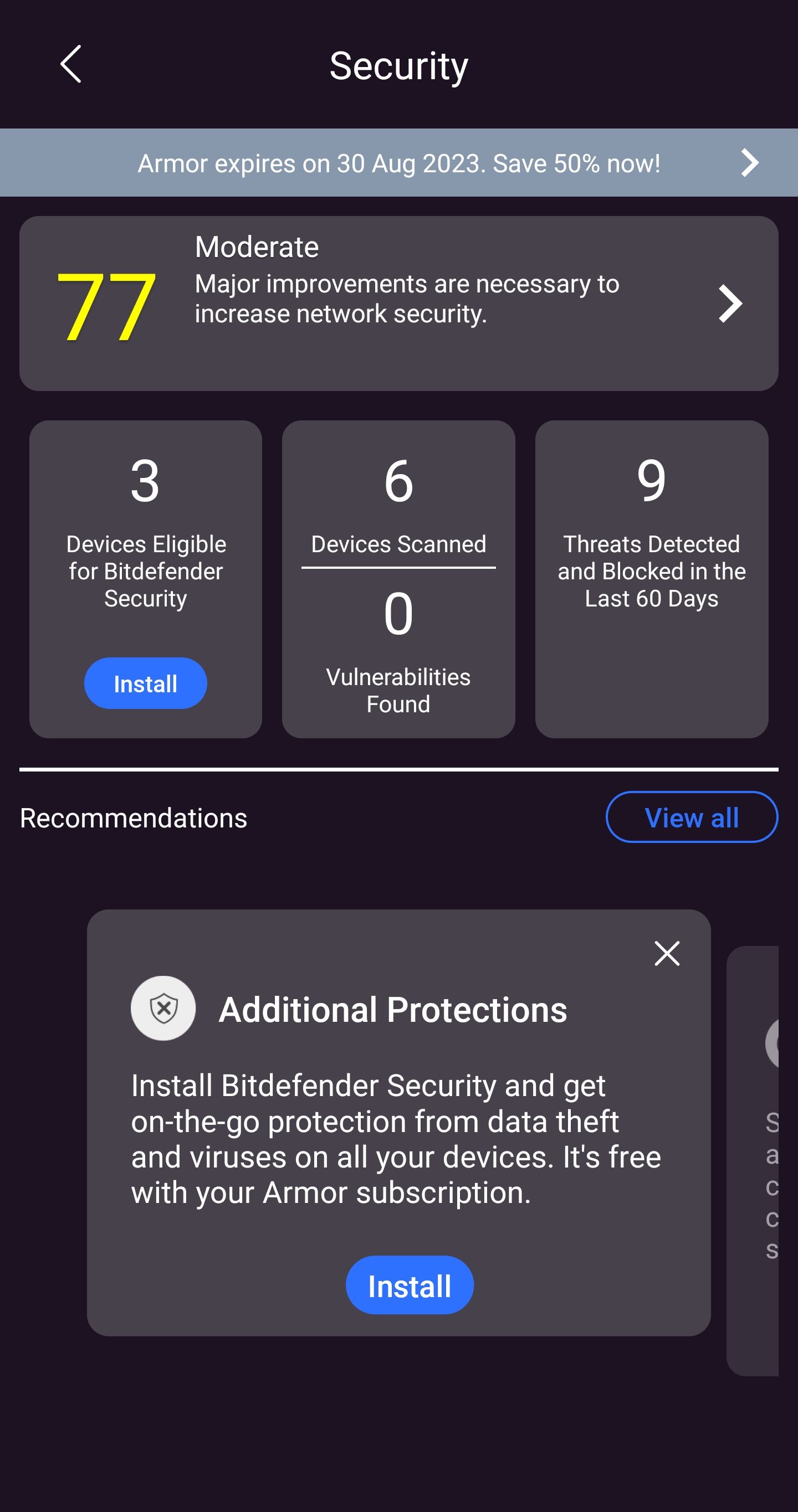The height and width of the screenshot is (1512, 798).
Task: Tap Install in the Additional Protections card
Action: [410, 1285]
